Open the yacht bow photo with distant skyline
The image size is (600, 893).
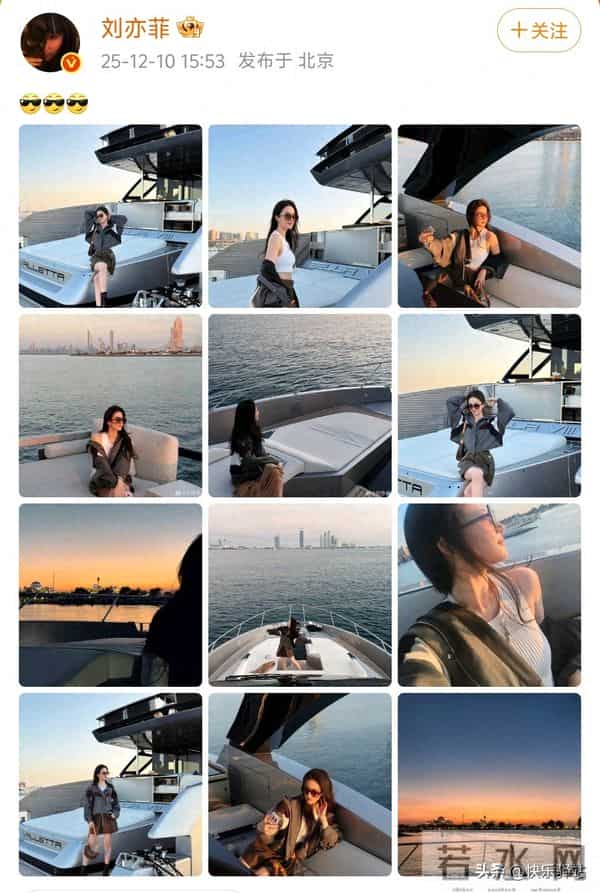[299, 594]
